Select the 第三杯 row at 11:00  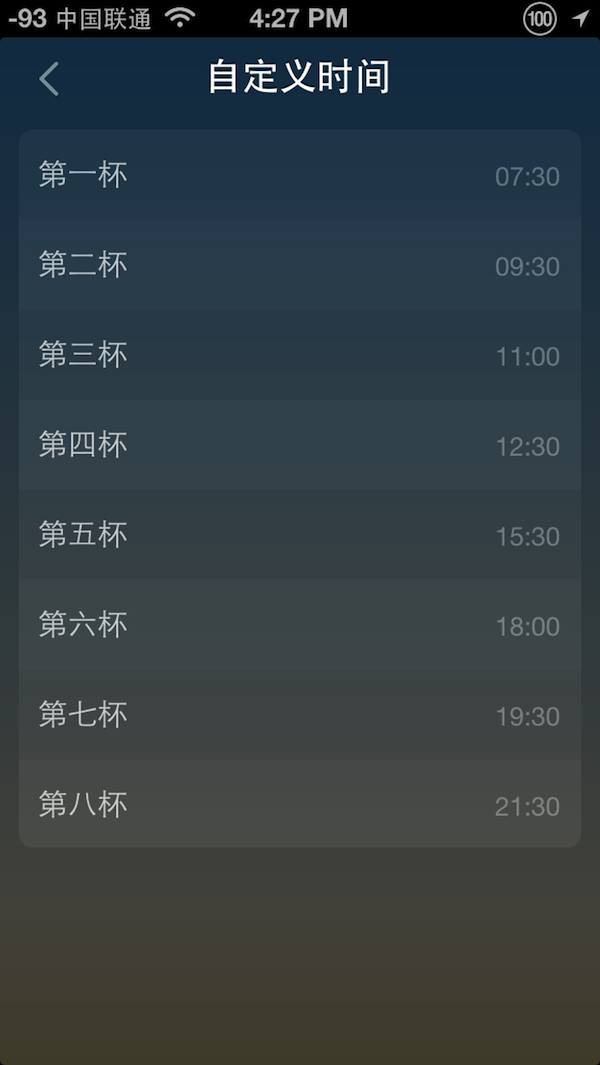[x=299, y=356]
